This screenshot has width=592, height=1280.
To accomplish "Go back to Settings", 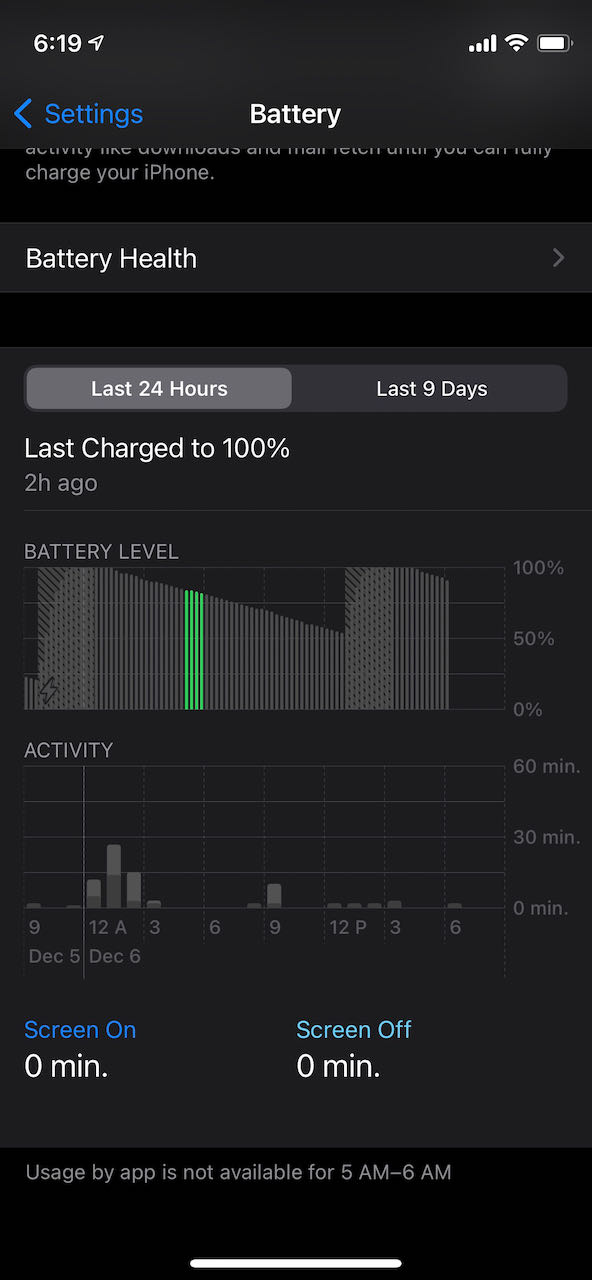I will pyautogui.click(x=79, y=114).
